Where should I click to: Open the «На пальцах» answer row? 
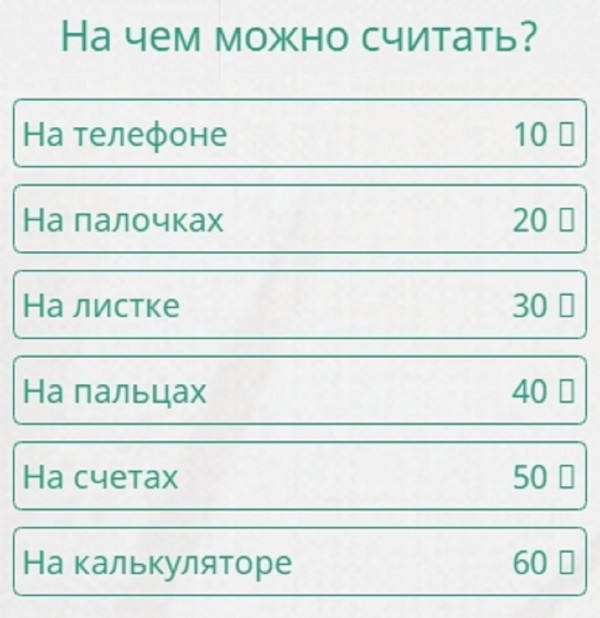click(x=299, y=391)
